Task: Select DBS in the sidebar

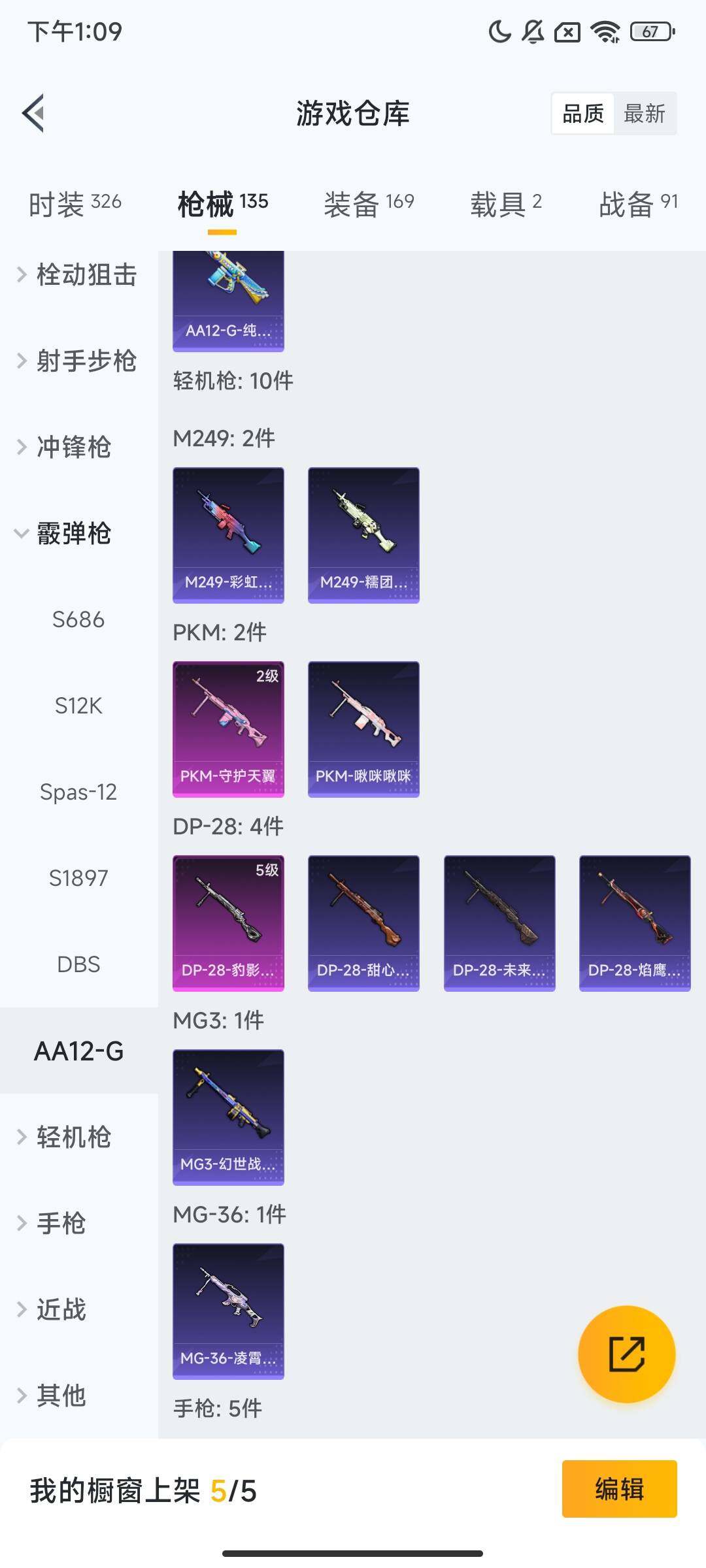Action: pyautogui.click(x=78, y=964)
